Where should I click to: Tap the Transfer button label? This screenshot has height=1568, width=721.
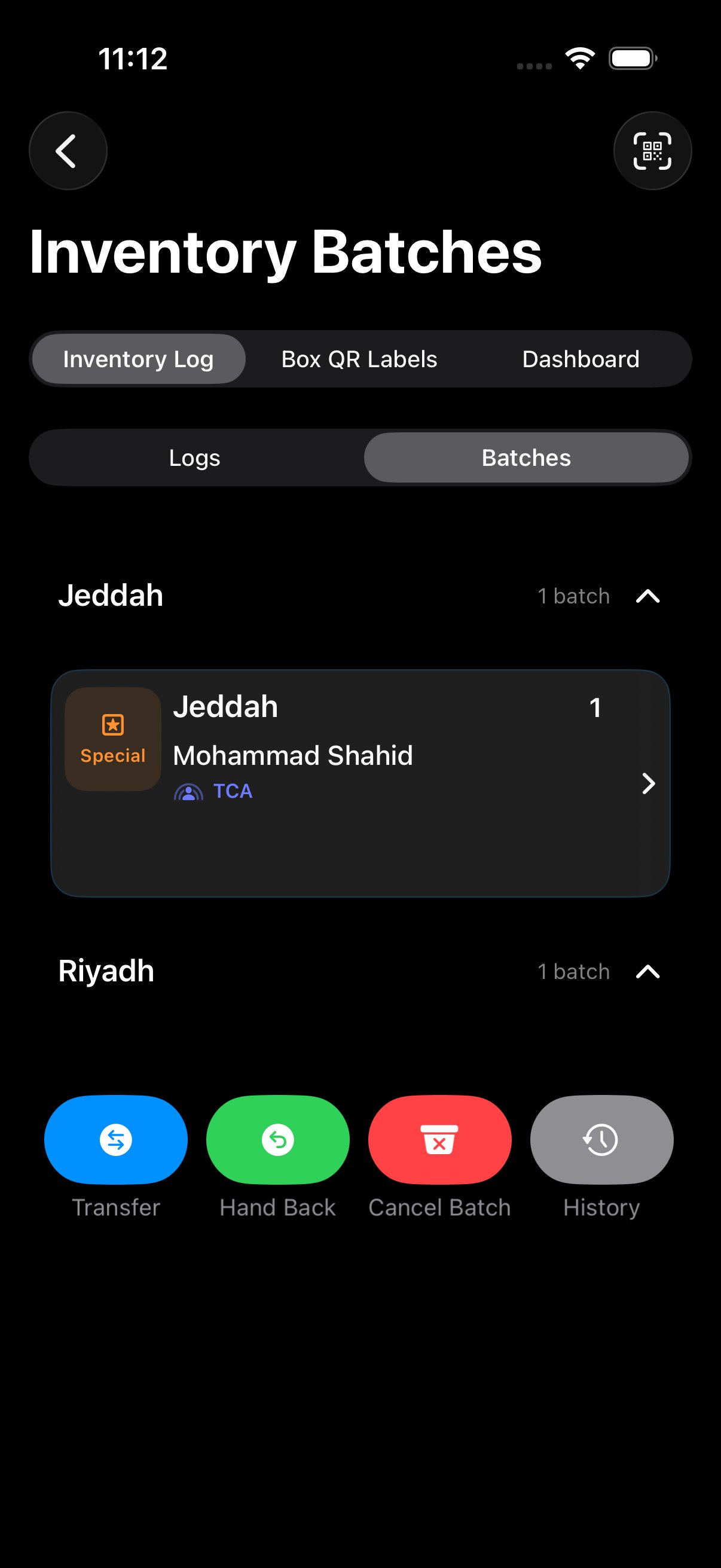tap(115, 1207)
